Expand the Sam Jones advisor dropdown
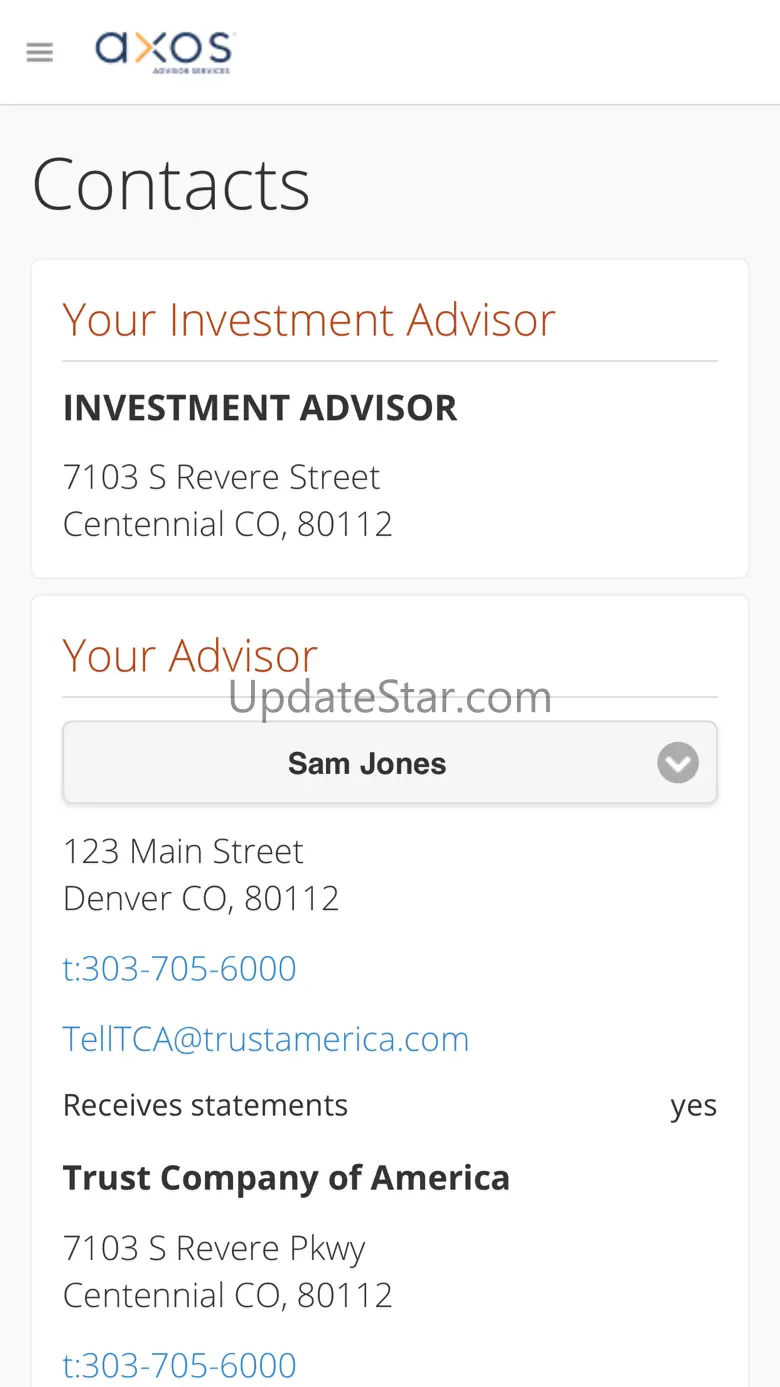This screenshot has height=1387, width=780. point(390,763)
